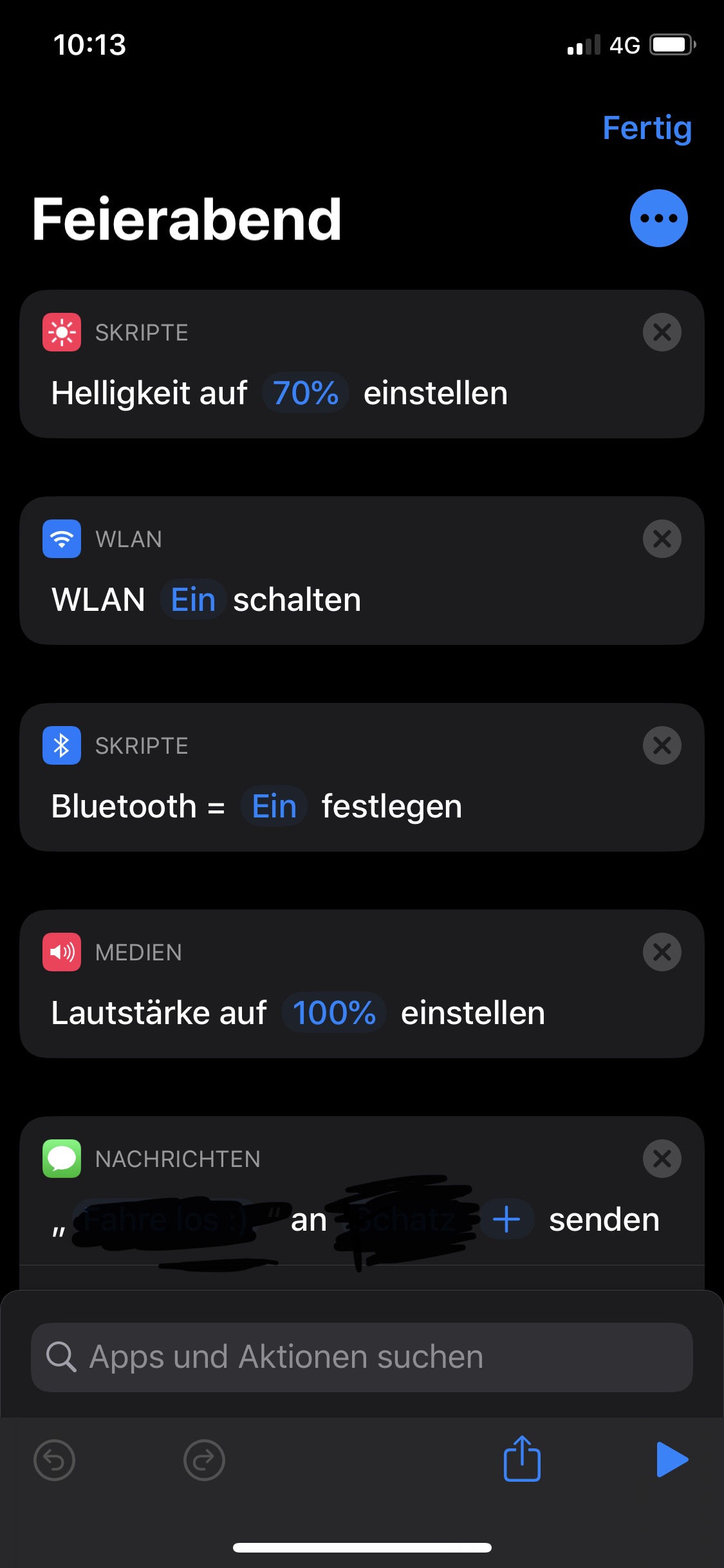This screenshot has width=724, height=1568.
Task: Delete the Lautstärke action
Action: tap(662, 952)
